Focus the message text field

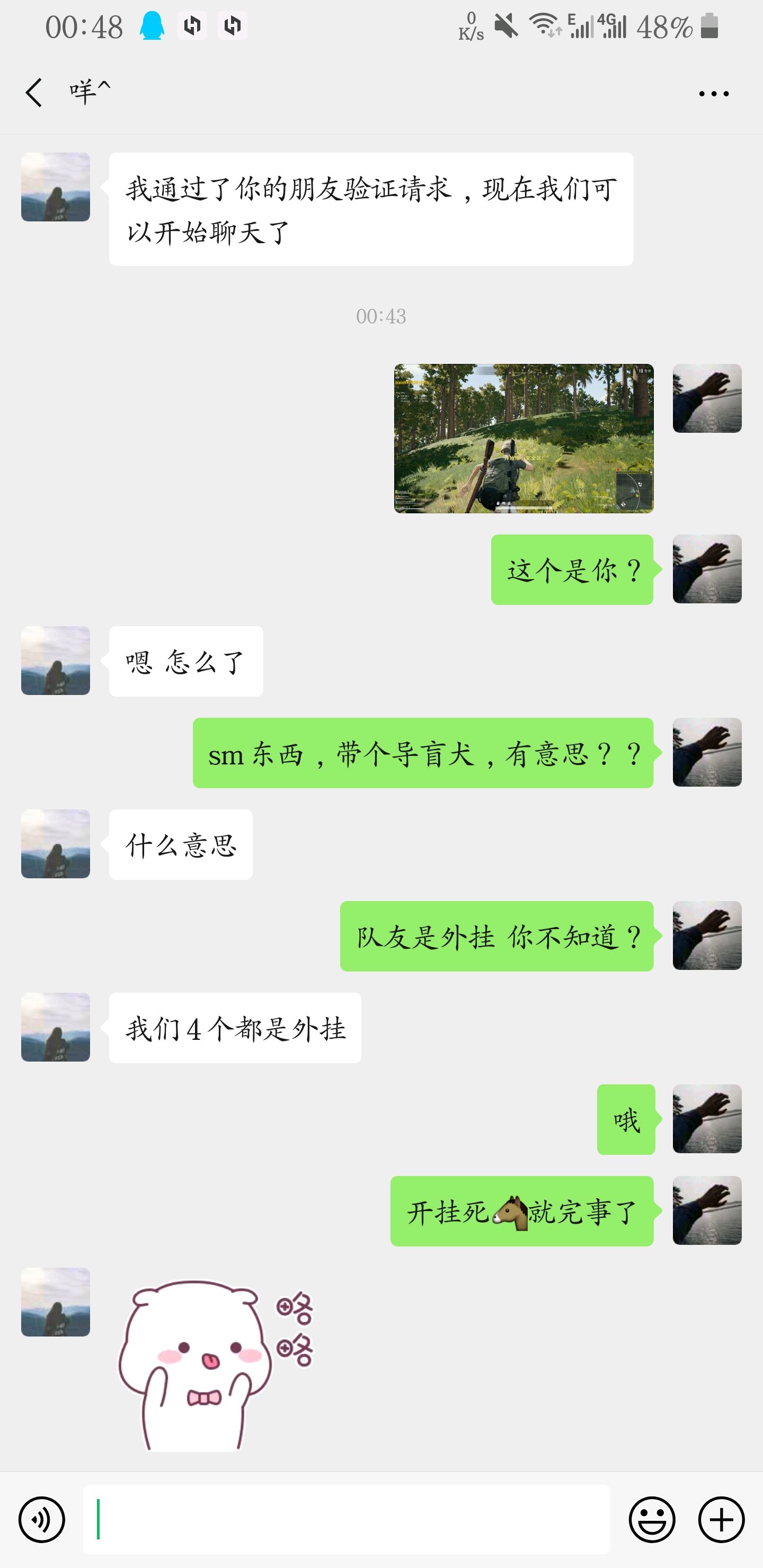[x=347, y=1519]
